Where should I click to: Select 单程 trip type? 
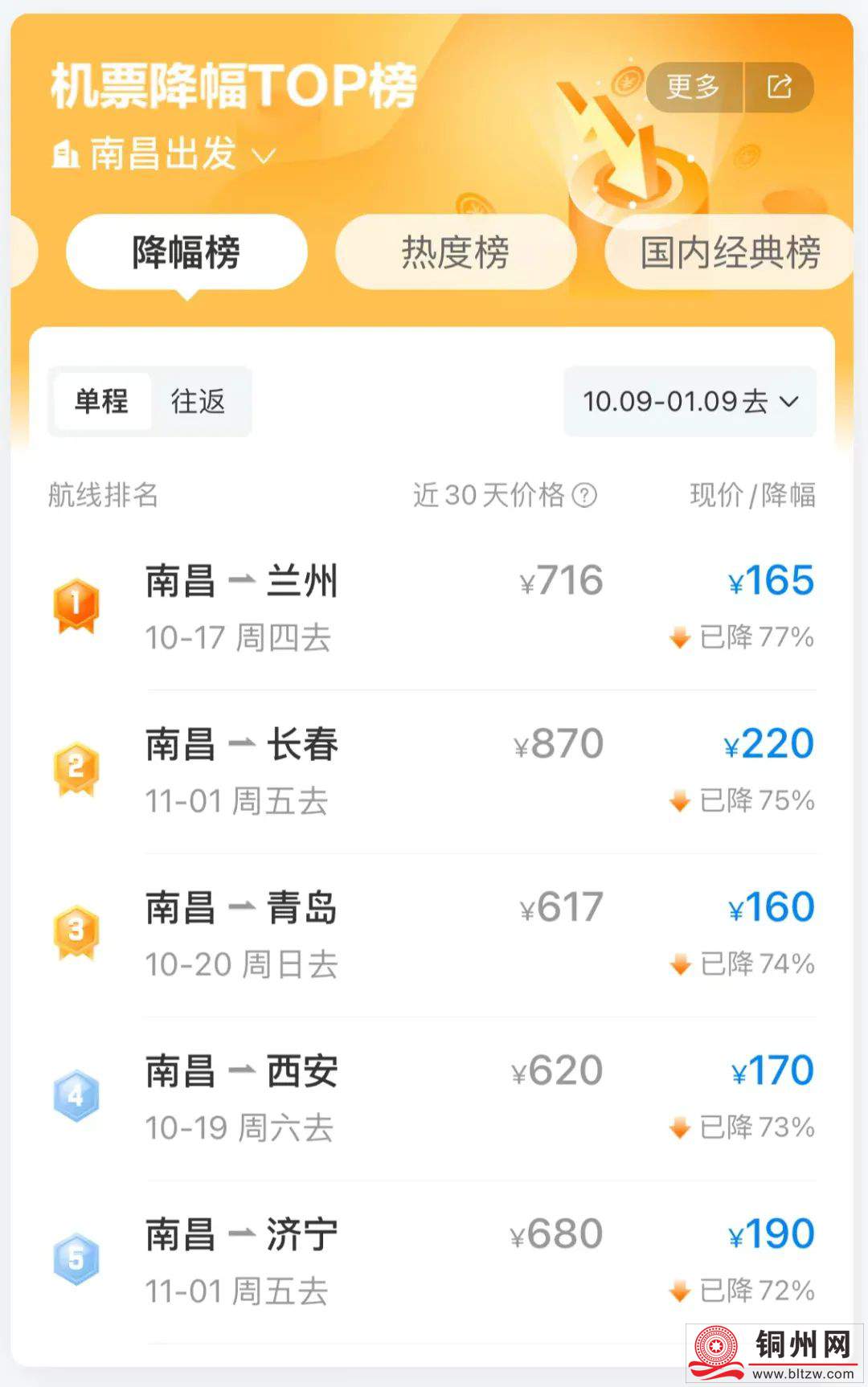[x=102, y=401]
